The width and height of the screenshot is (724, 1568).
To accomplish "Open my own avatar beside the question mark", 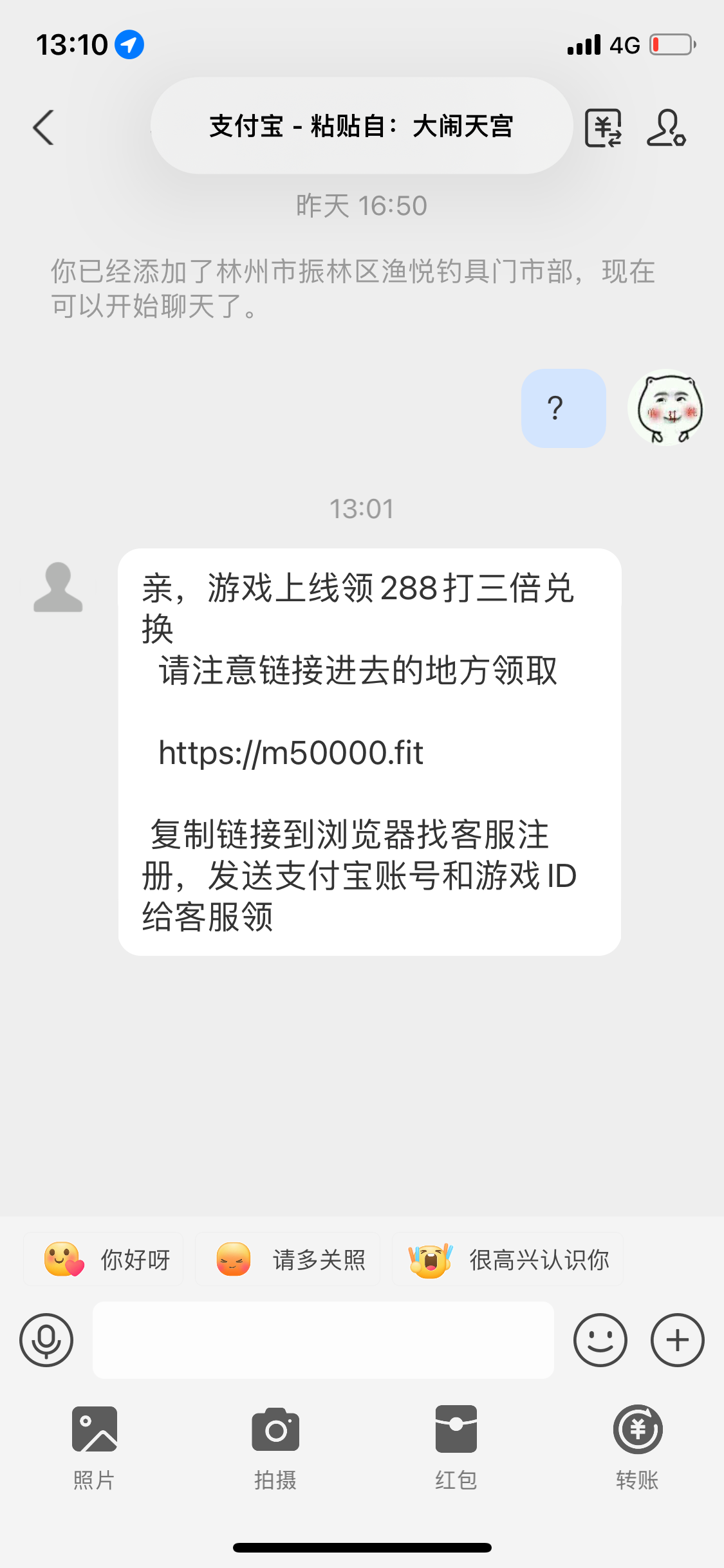I will pos(666,407).
